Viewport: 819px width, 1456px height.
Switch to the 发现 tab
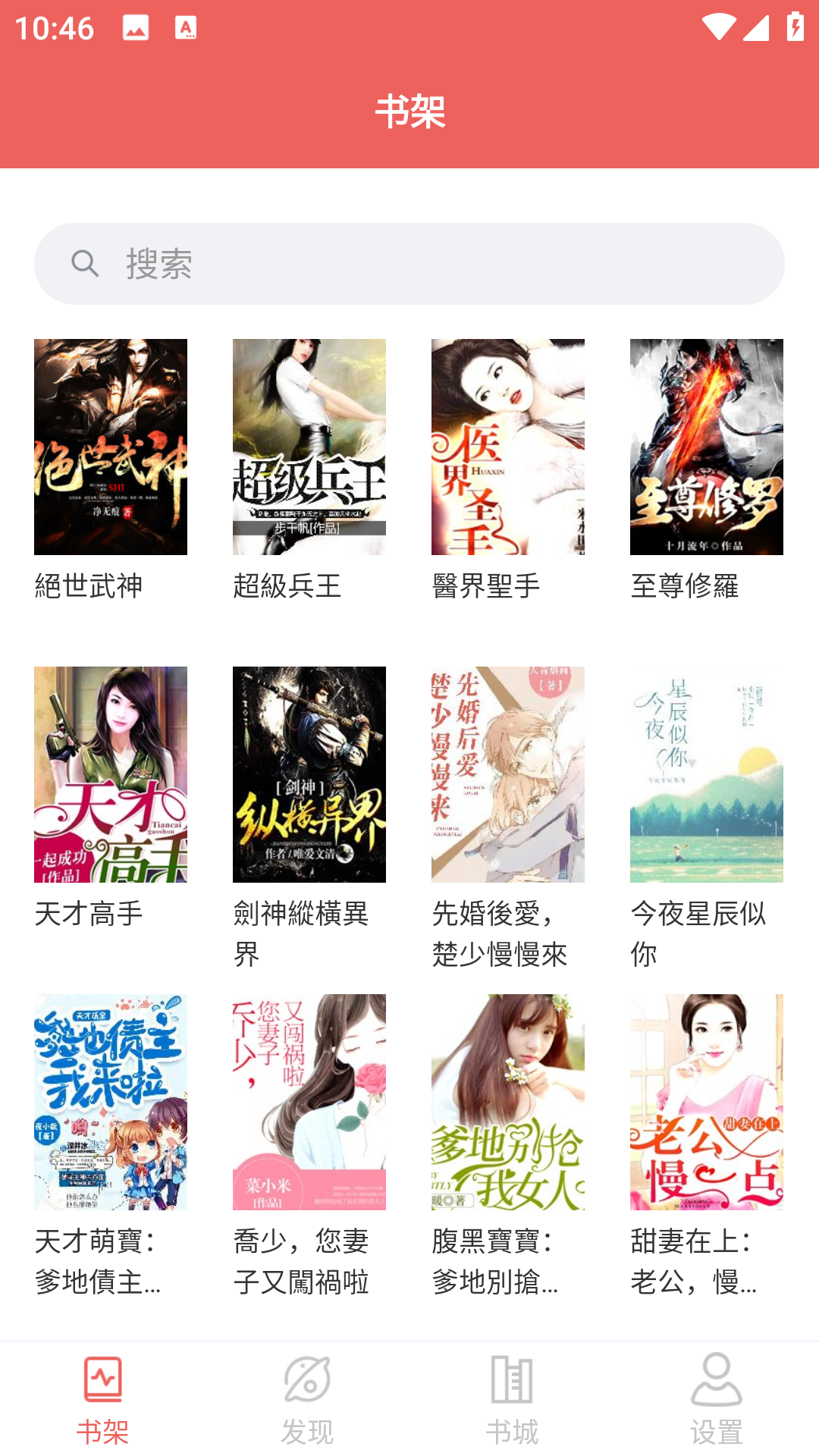[x=307, y=1410]
